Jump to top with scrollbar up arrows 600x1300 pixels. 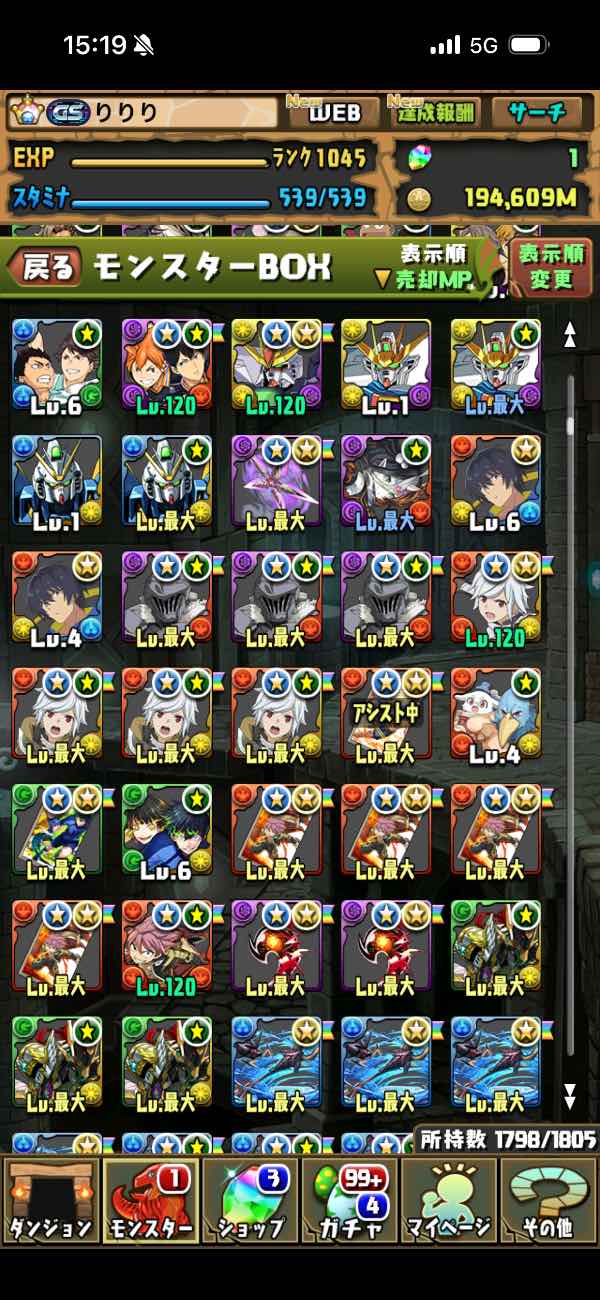[570, 335]
